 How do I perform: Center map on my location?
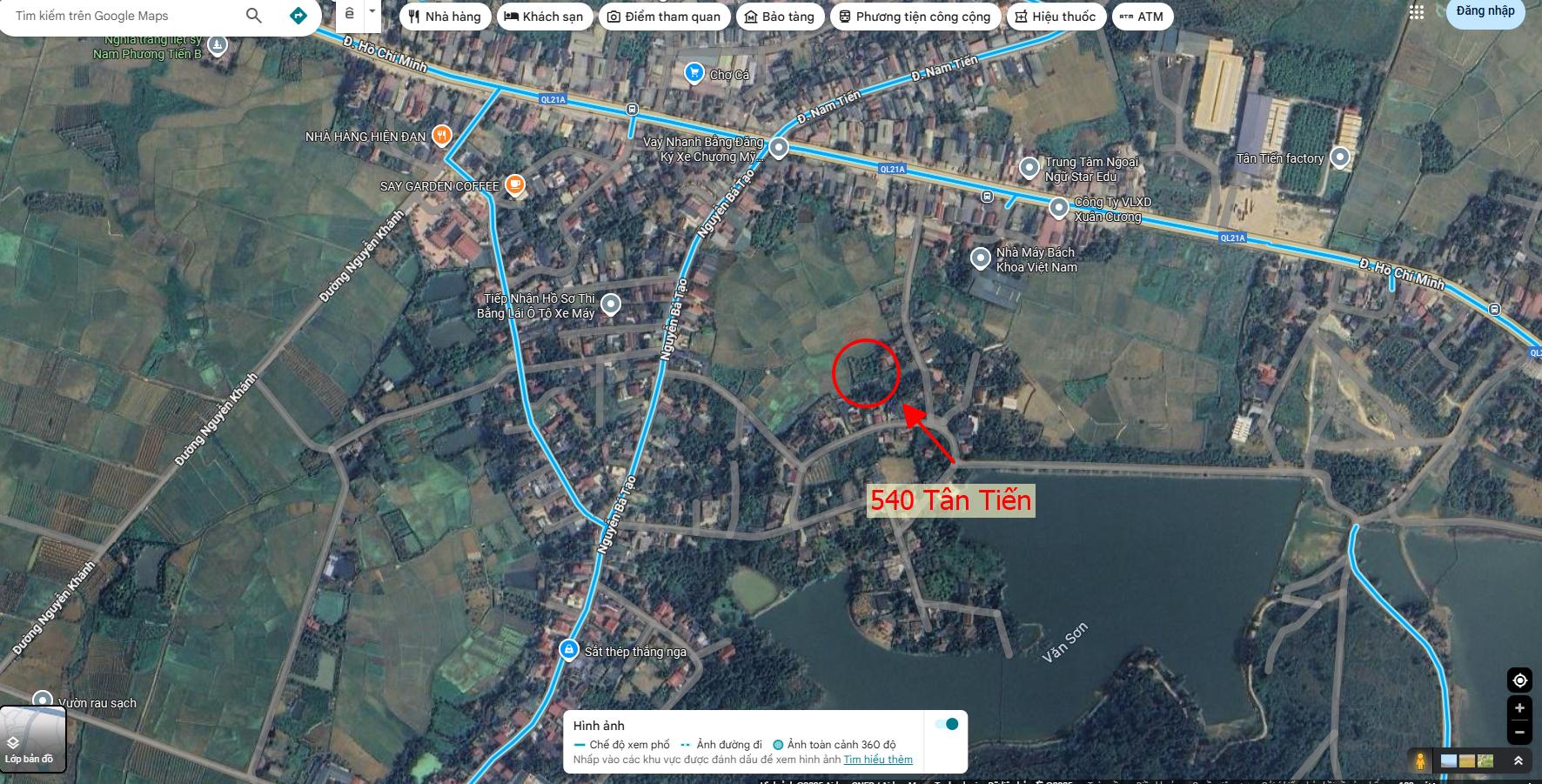(x=1519, y=680)
